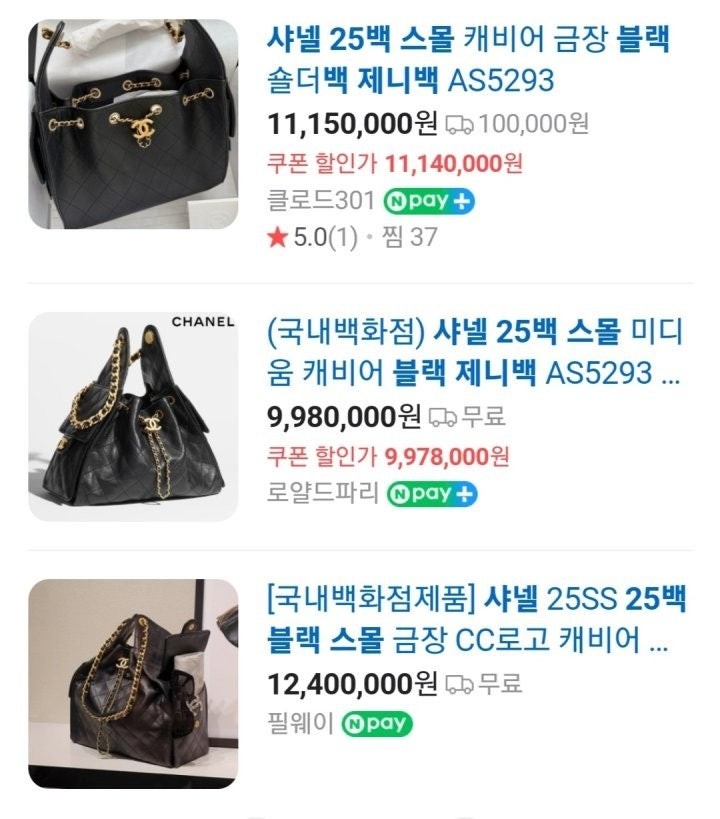Tap the 필웨이 bag product image
The height and width of the screenshot is (819, 720).
click(x=133, y=683)
